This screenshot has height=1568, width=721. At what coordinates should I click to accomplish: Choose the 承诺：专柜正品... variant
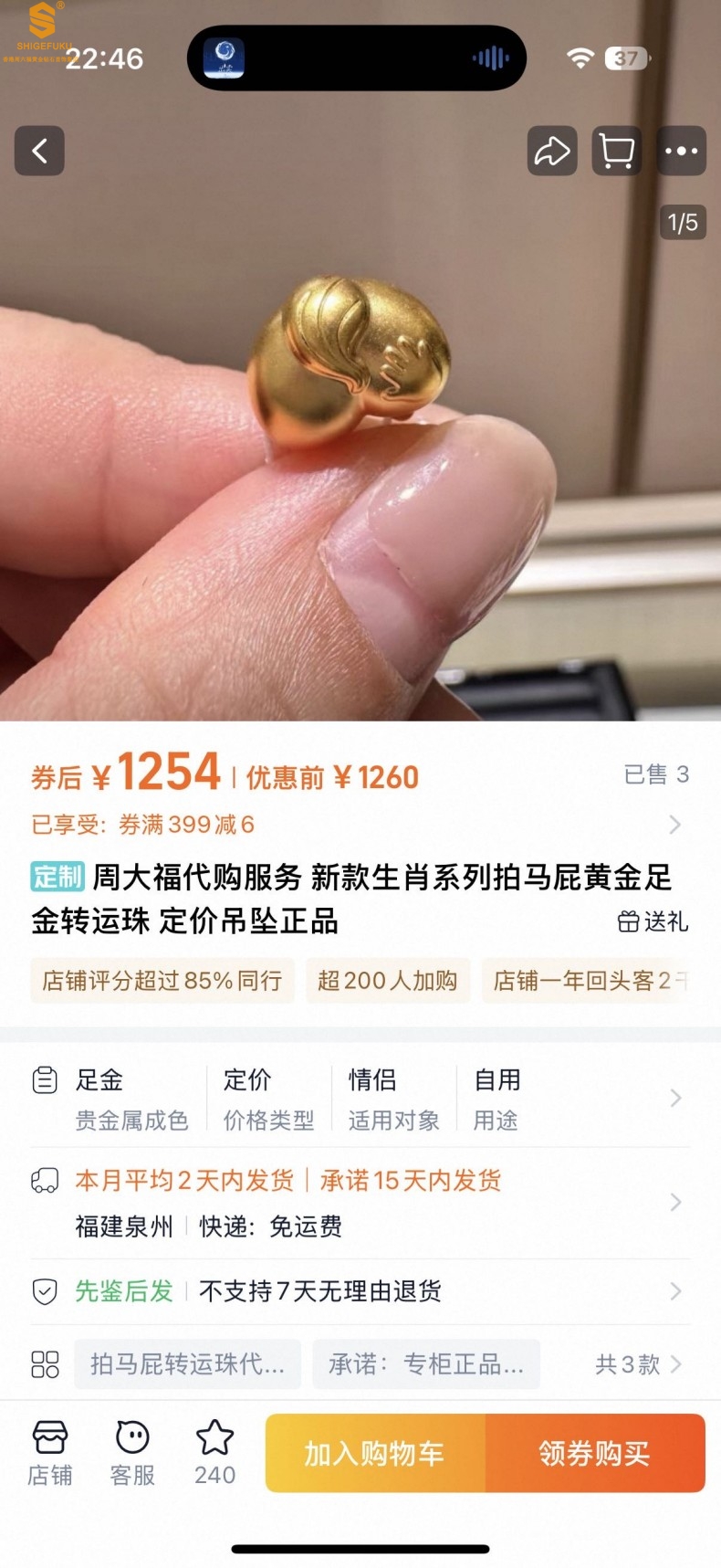pos(426,1364)
